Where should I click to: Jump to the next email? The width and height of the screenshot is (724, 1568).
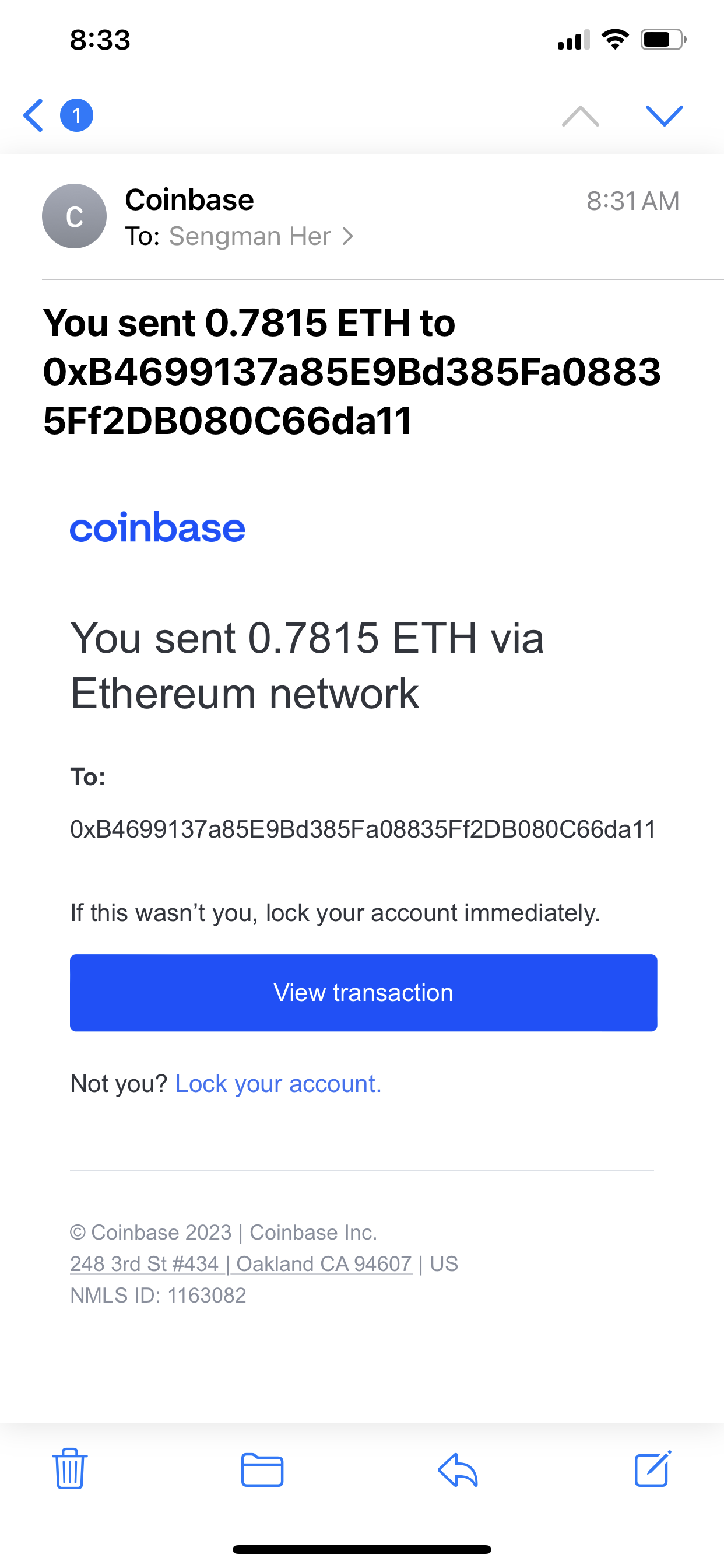click(x=664, y=116)
